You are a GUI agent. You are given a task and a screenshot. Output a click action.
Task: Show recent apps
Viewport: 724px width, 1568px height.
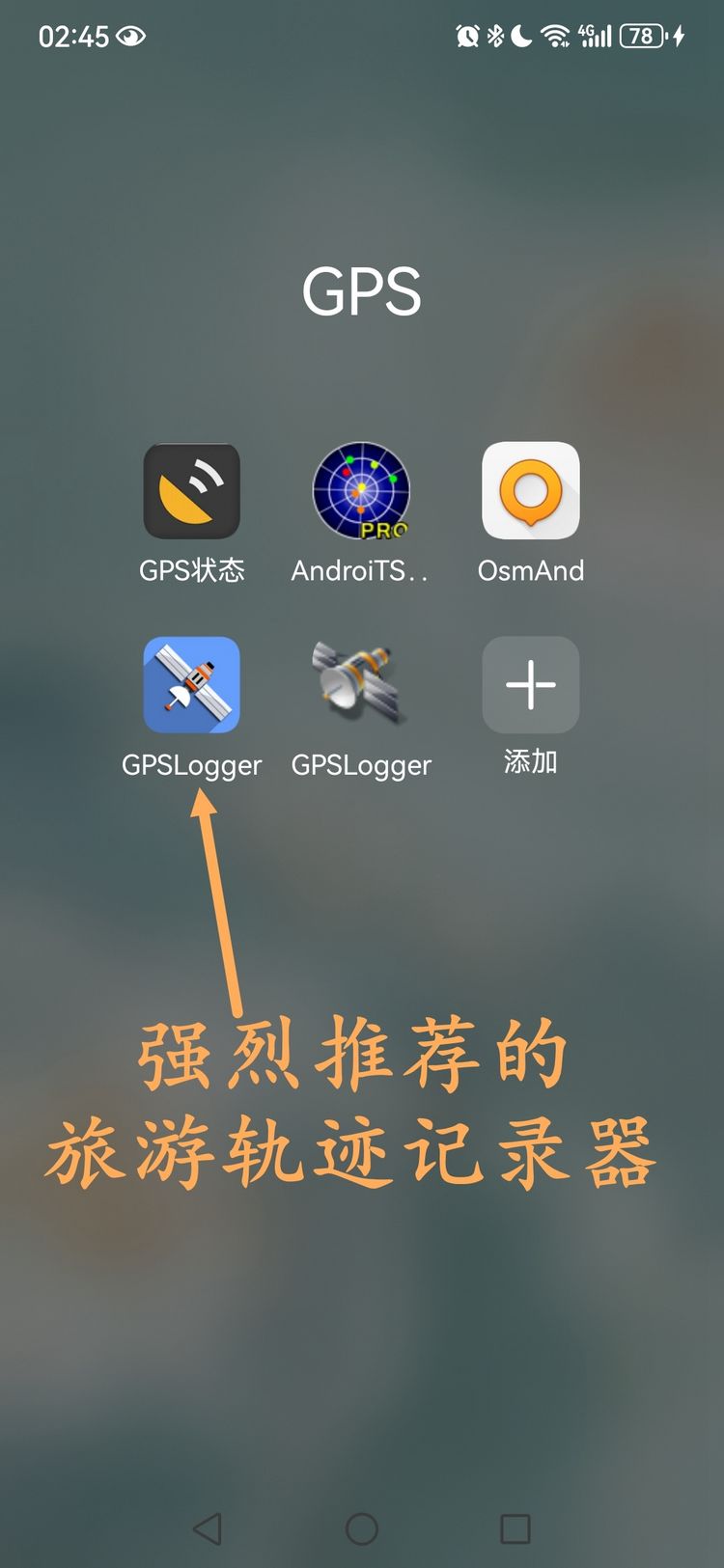[515, 1528]
